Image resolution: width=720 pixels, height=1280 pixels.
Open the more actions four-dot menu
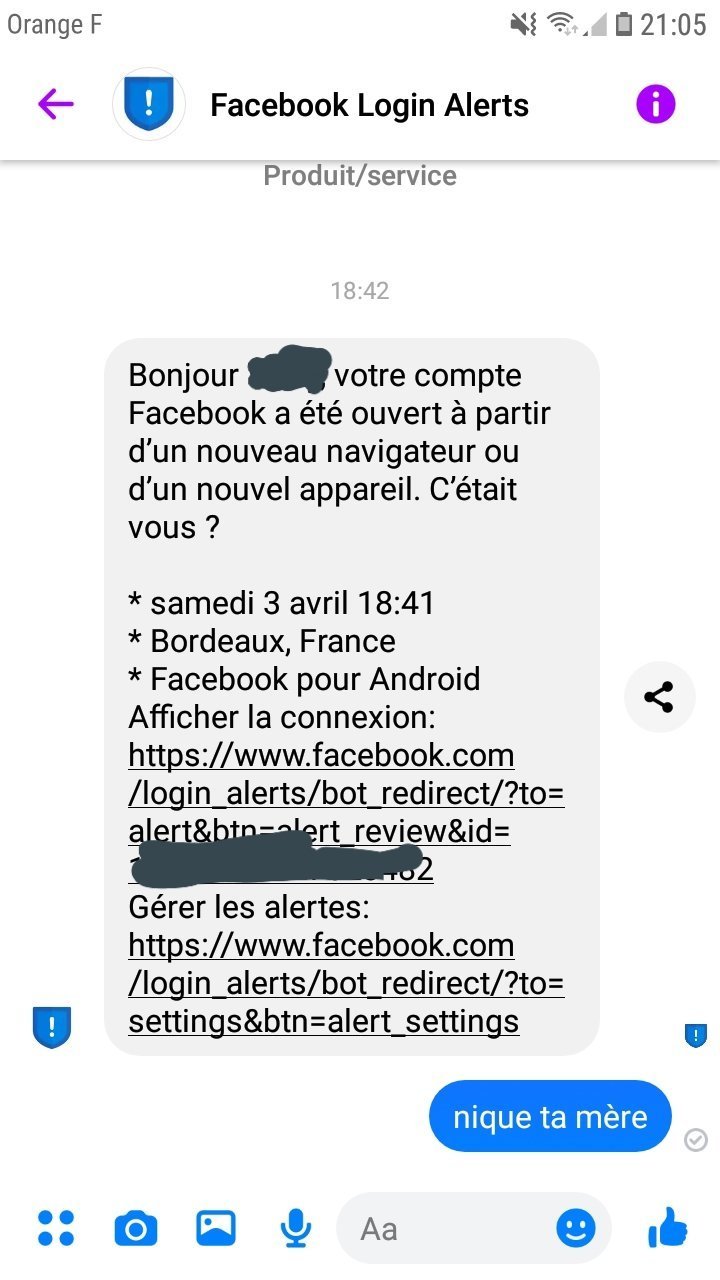56,1228
